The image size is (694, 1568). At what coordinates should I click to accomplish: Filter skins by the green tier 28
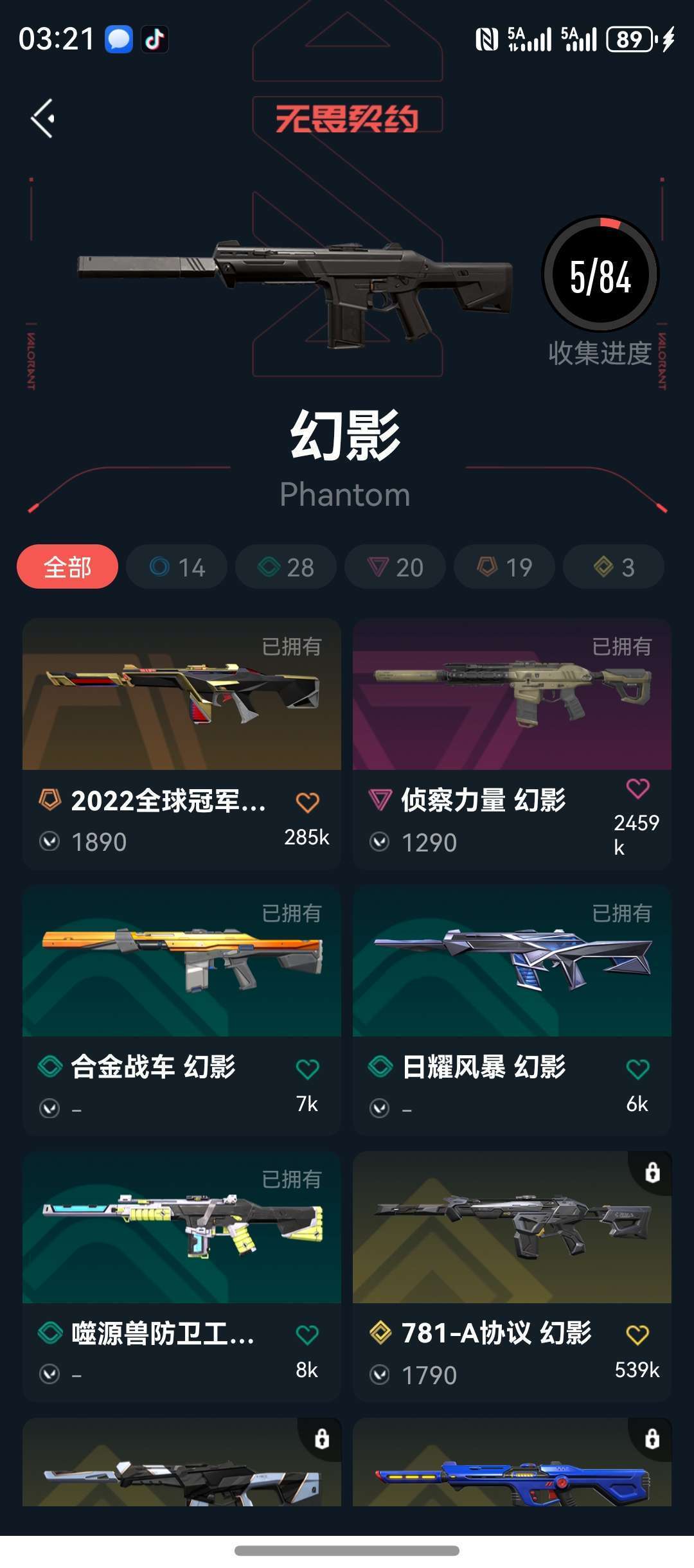[286, 567]
